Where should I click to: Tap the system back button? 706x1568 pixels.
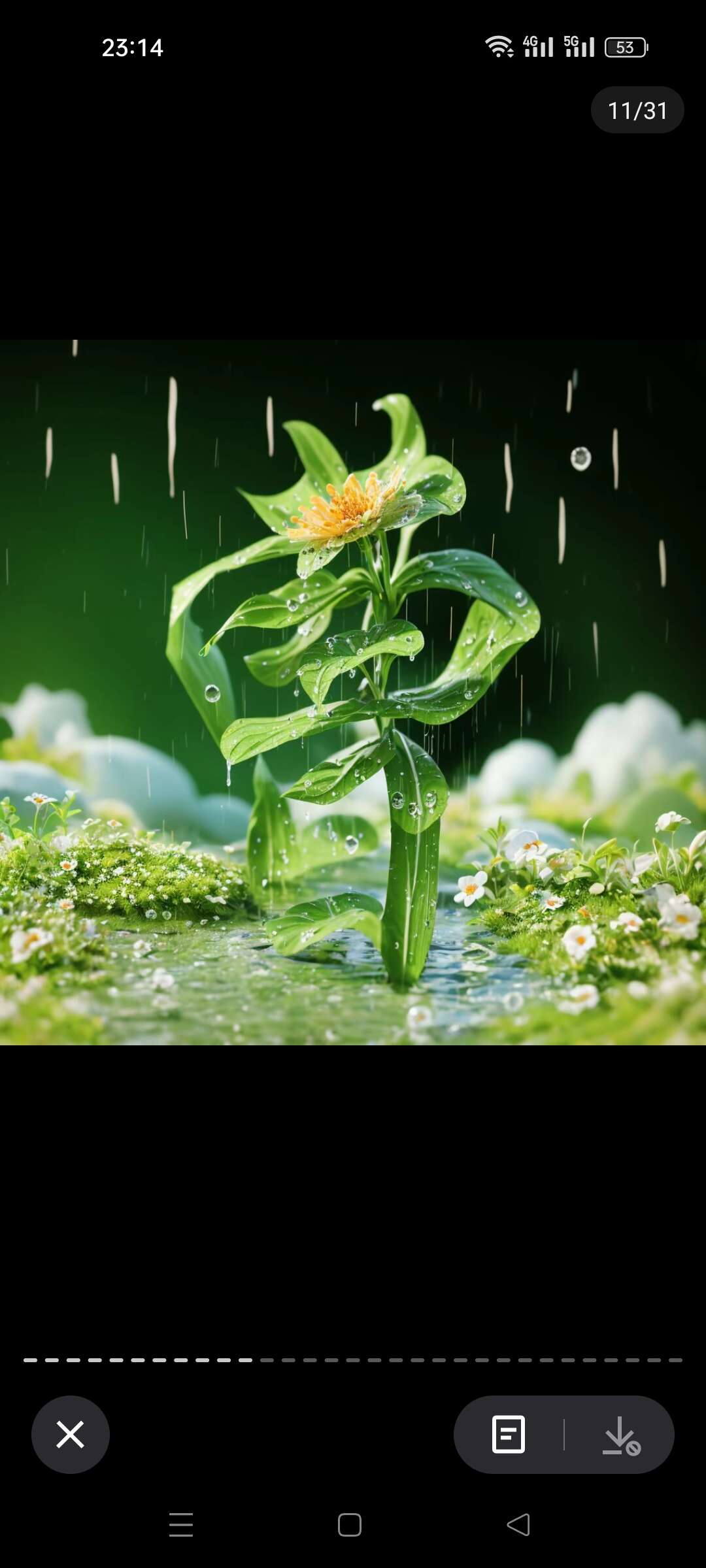[x=518, y=1525]
